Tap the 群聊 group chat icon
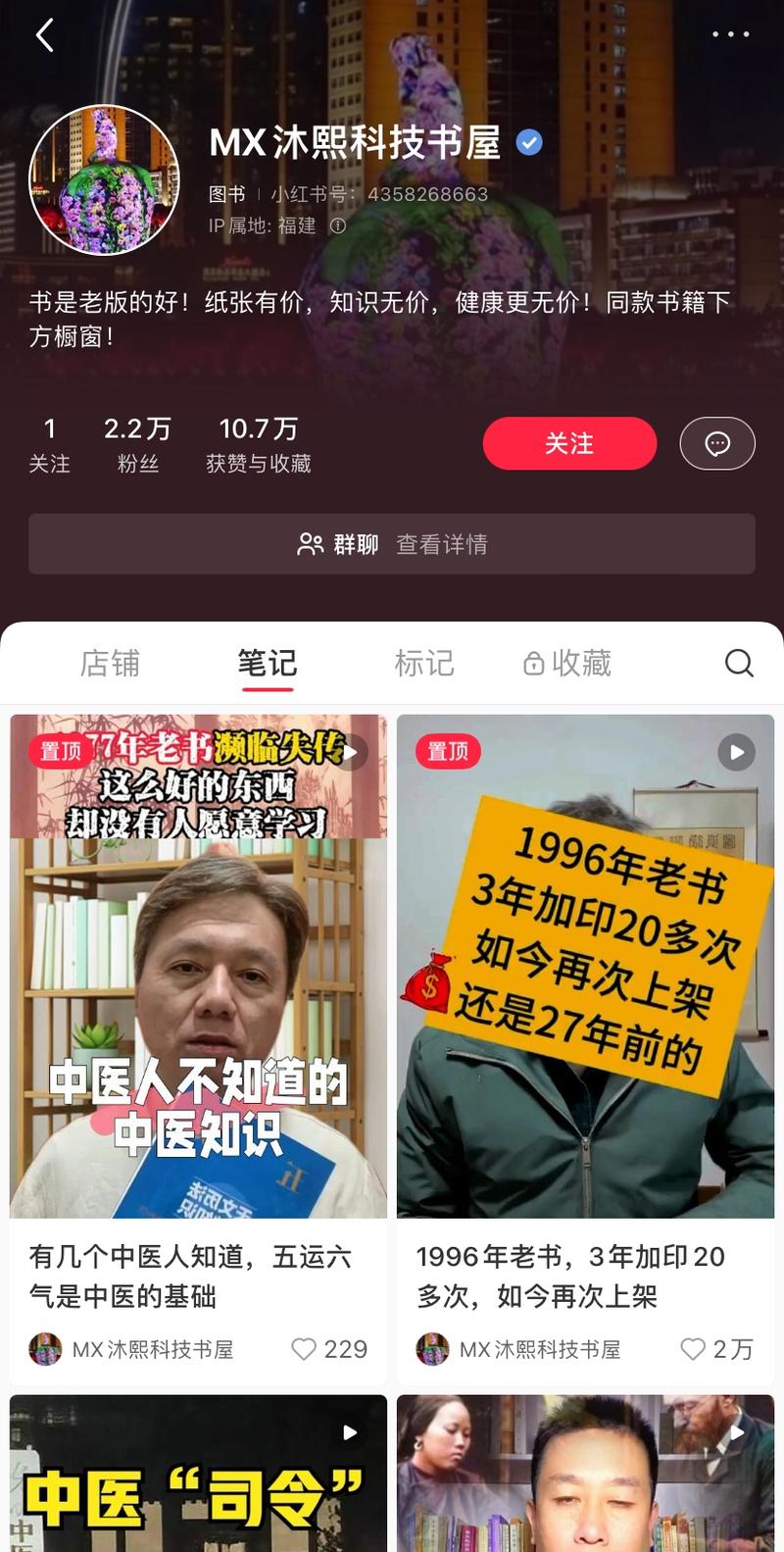784x1552 pixels. [x=311, y=542]
